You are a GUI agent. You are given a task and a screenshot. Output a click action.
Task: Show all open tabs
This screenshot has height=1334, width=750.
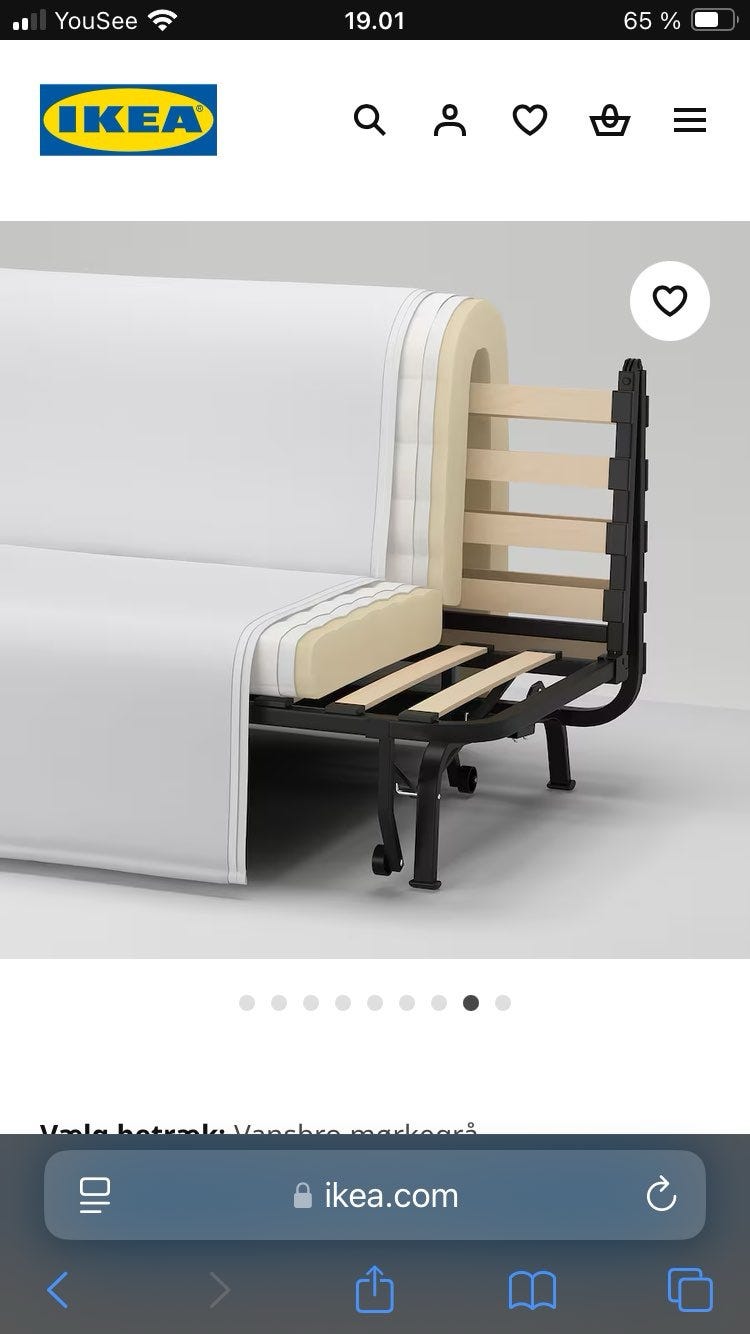coord(690,1290)
